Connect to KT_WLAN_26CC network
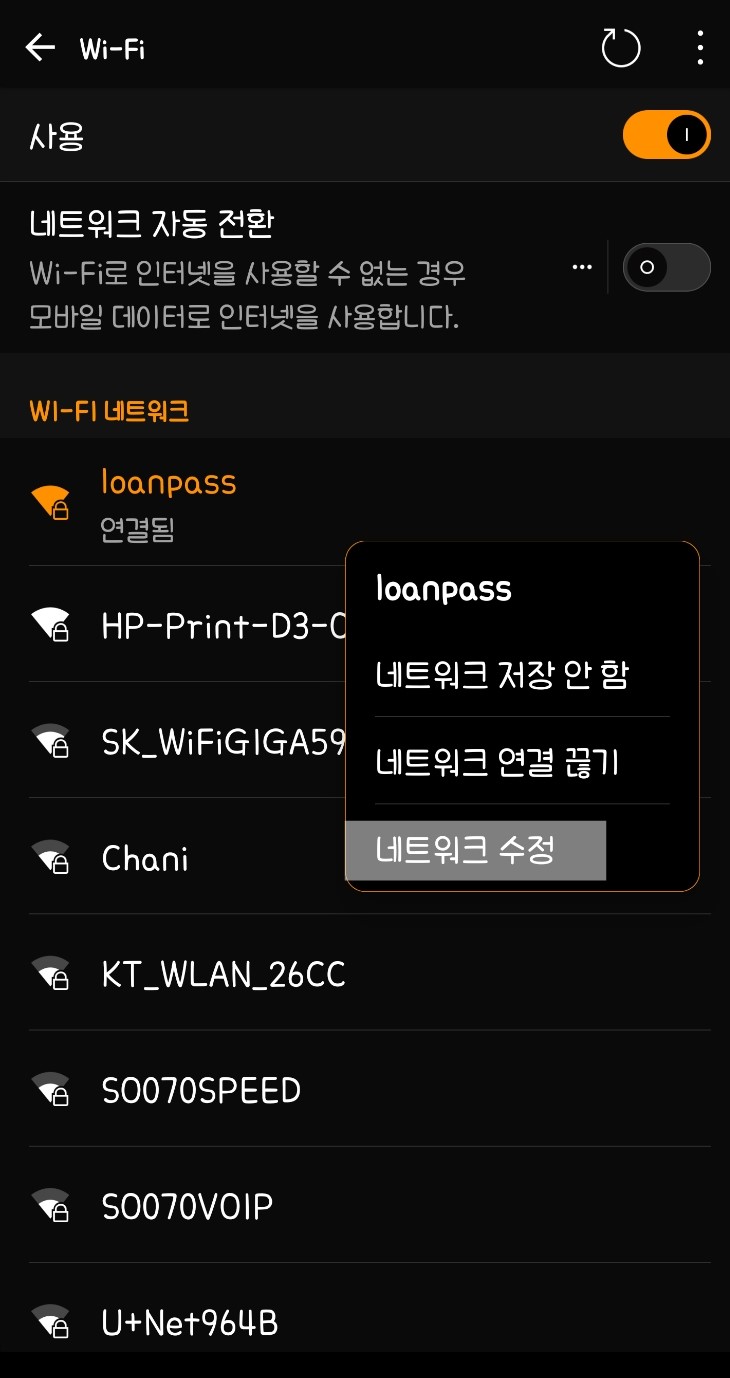730x1378 pixels. click(x=223, y=974)
